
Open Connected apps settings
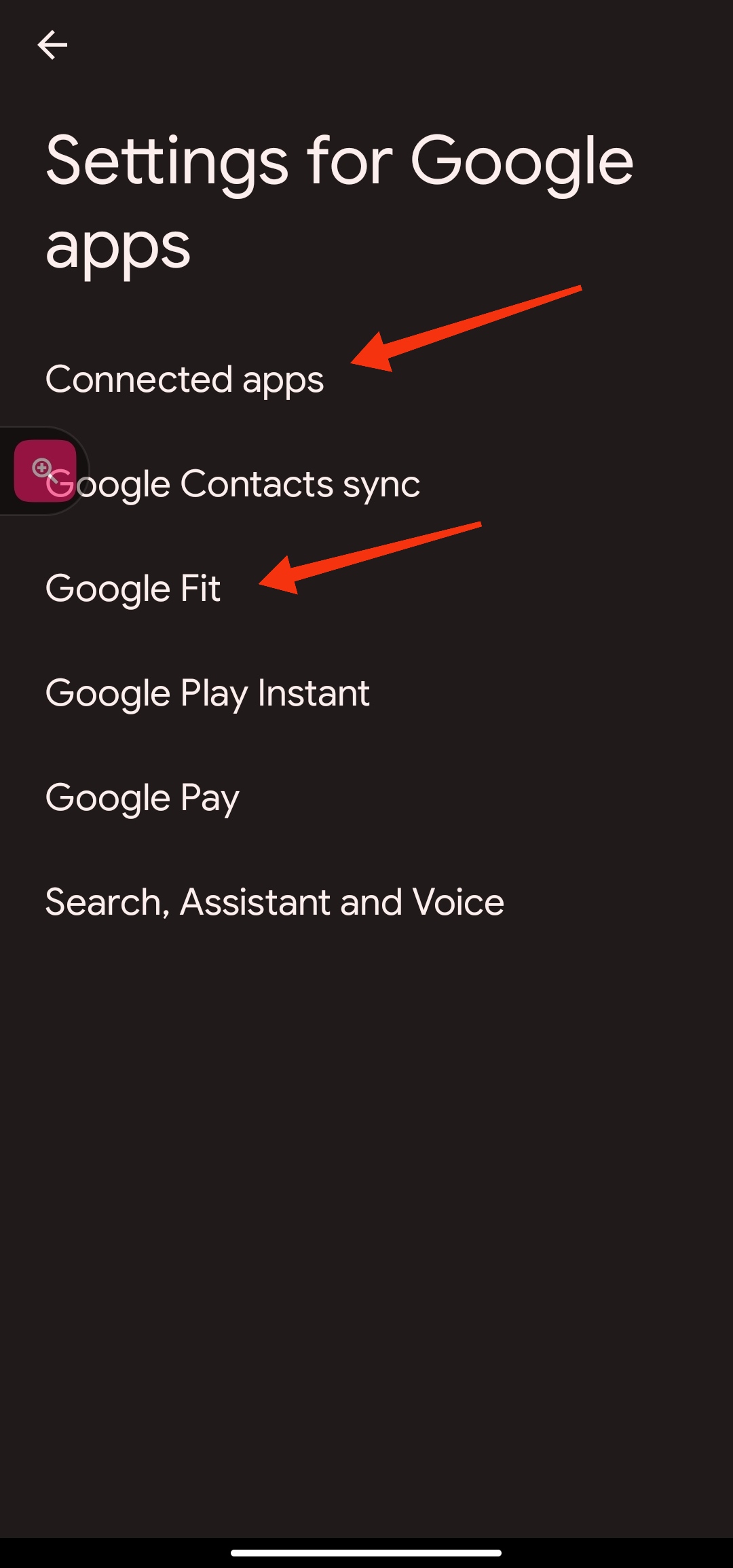tap(366, 380)
